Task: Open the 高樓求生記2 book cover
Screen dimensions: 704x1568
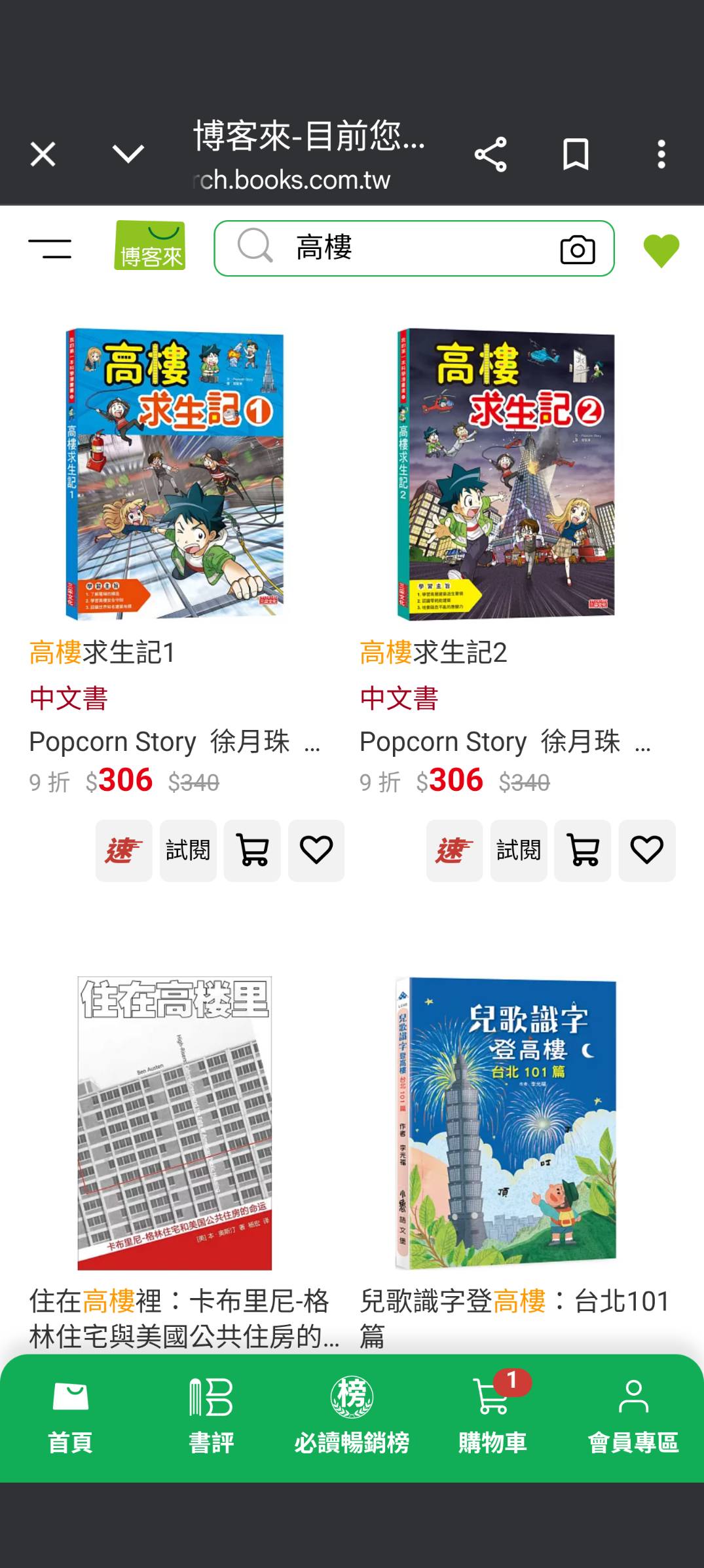Action: tap(506, 474)
